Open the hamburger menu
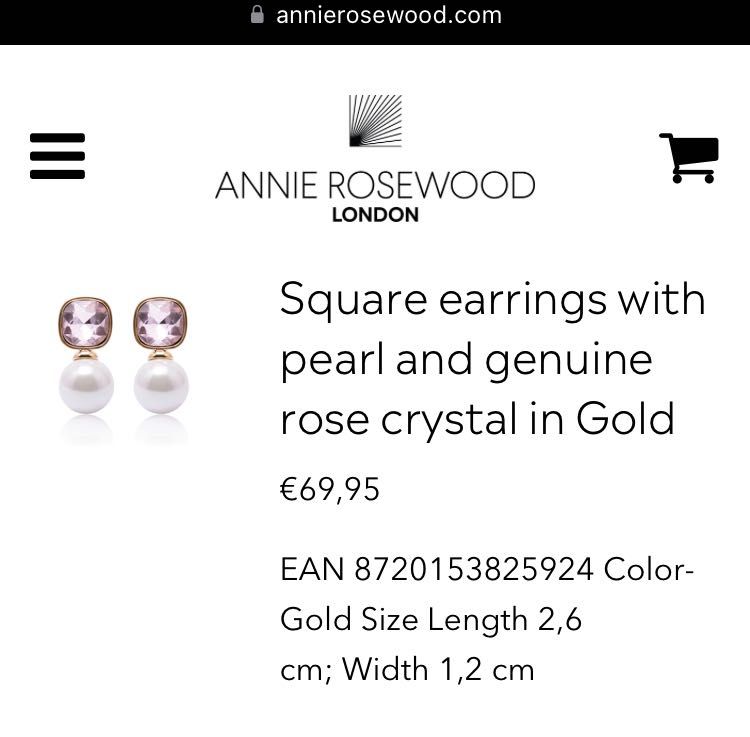Screen dimensions: 750x737 [57, 156]
